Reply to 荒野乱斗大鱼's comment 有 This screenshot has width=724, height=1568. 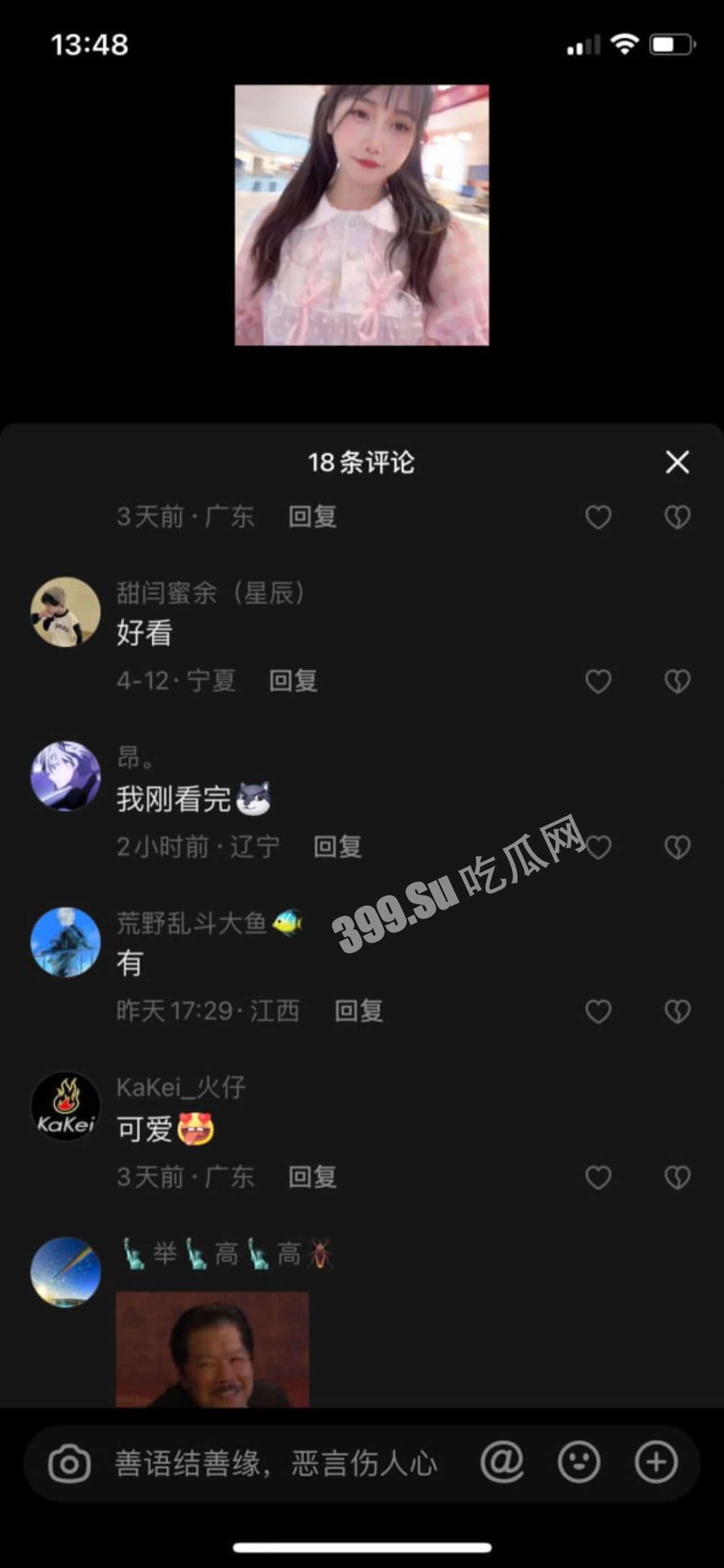point(359,1011)
